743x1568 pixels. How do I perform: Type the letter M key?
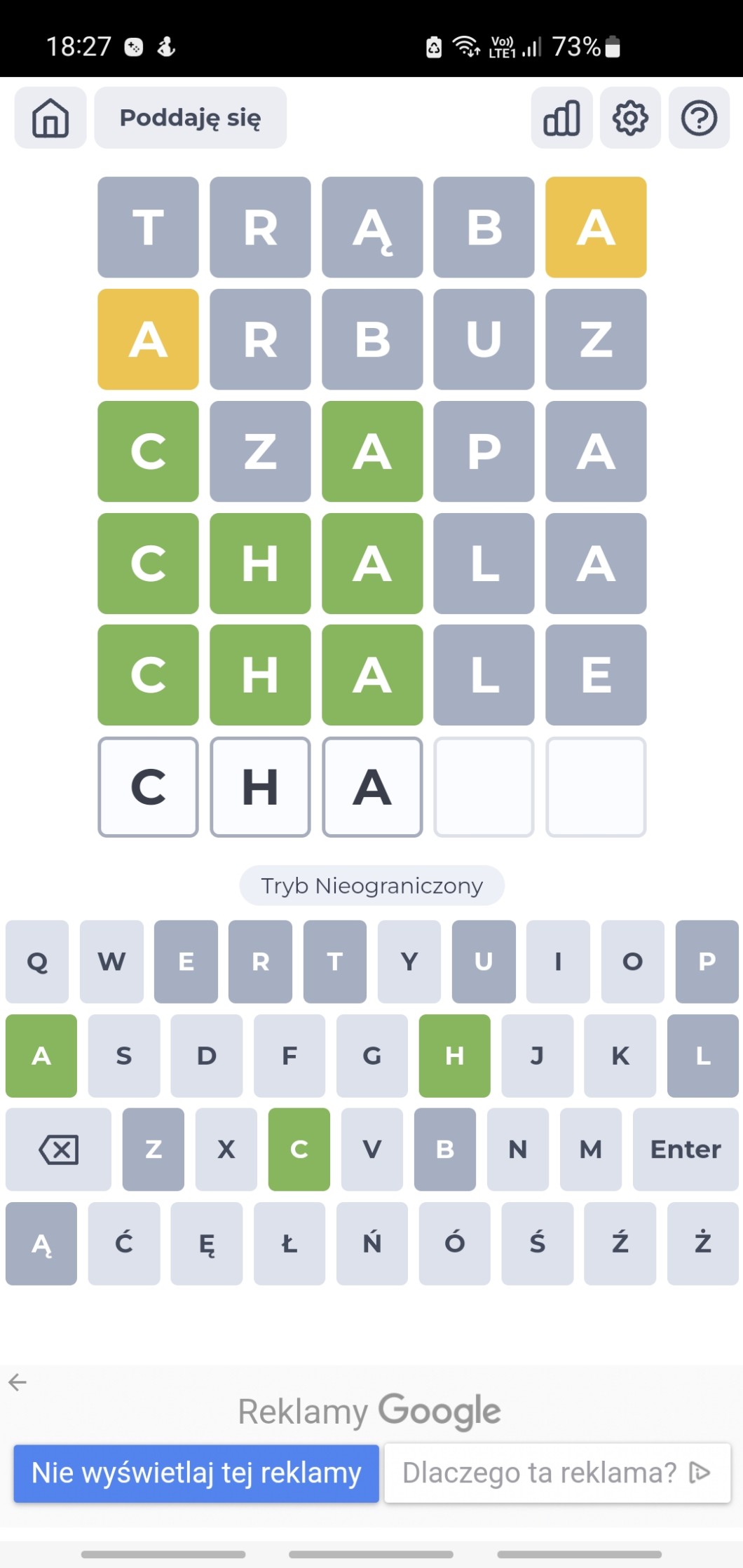[590, 1150]
